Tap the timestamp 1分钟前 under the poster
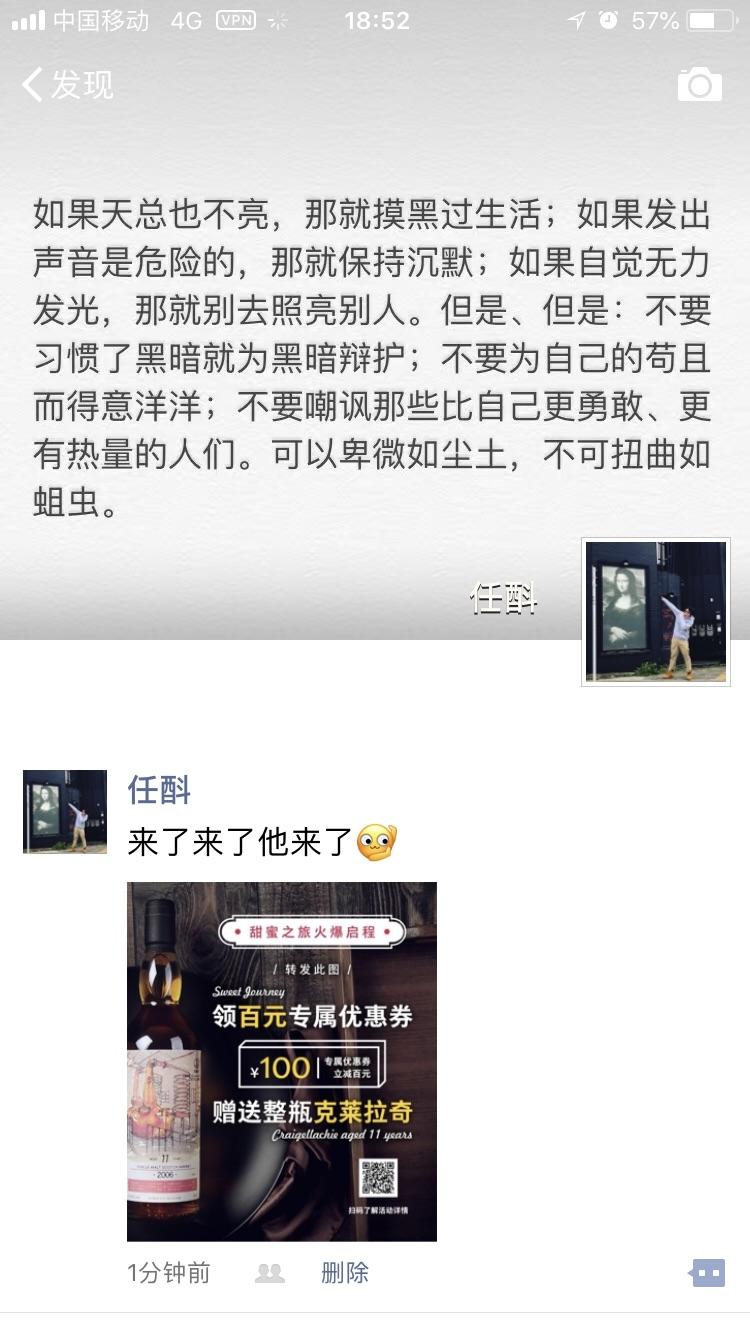This screenshot has width=750, height=1334. pos(169,1272)
